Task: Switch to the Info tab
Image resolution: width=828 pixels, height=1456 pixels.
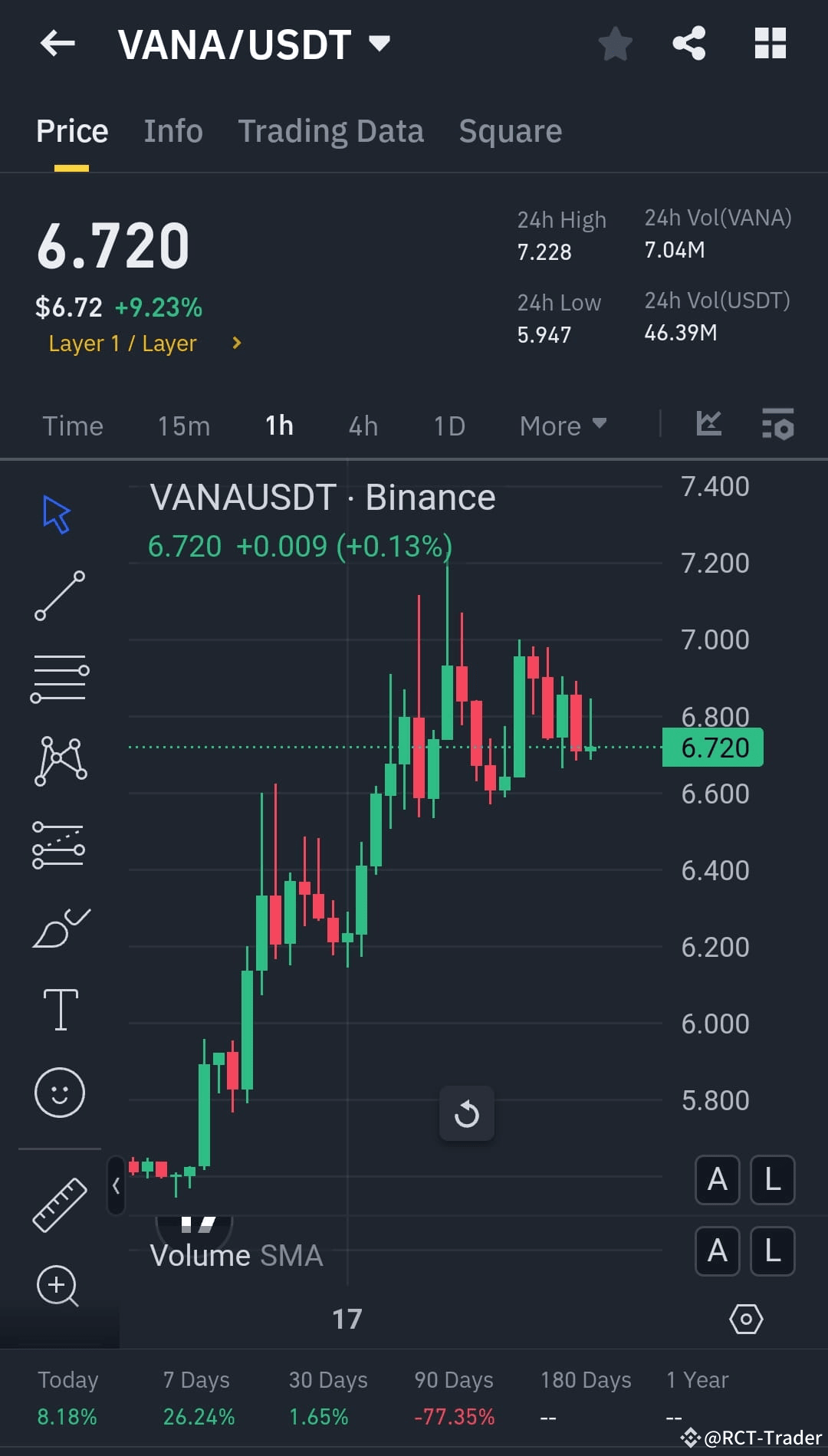Action: tap(172, 130)
